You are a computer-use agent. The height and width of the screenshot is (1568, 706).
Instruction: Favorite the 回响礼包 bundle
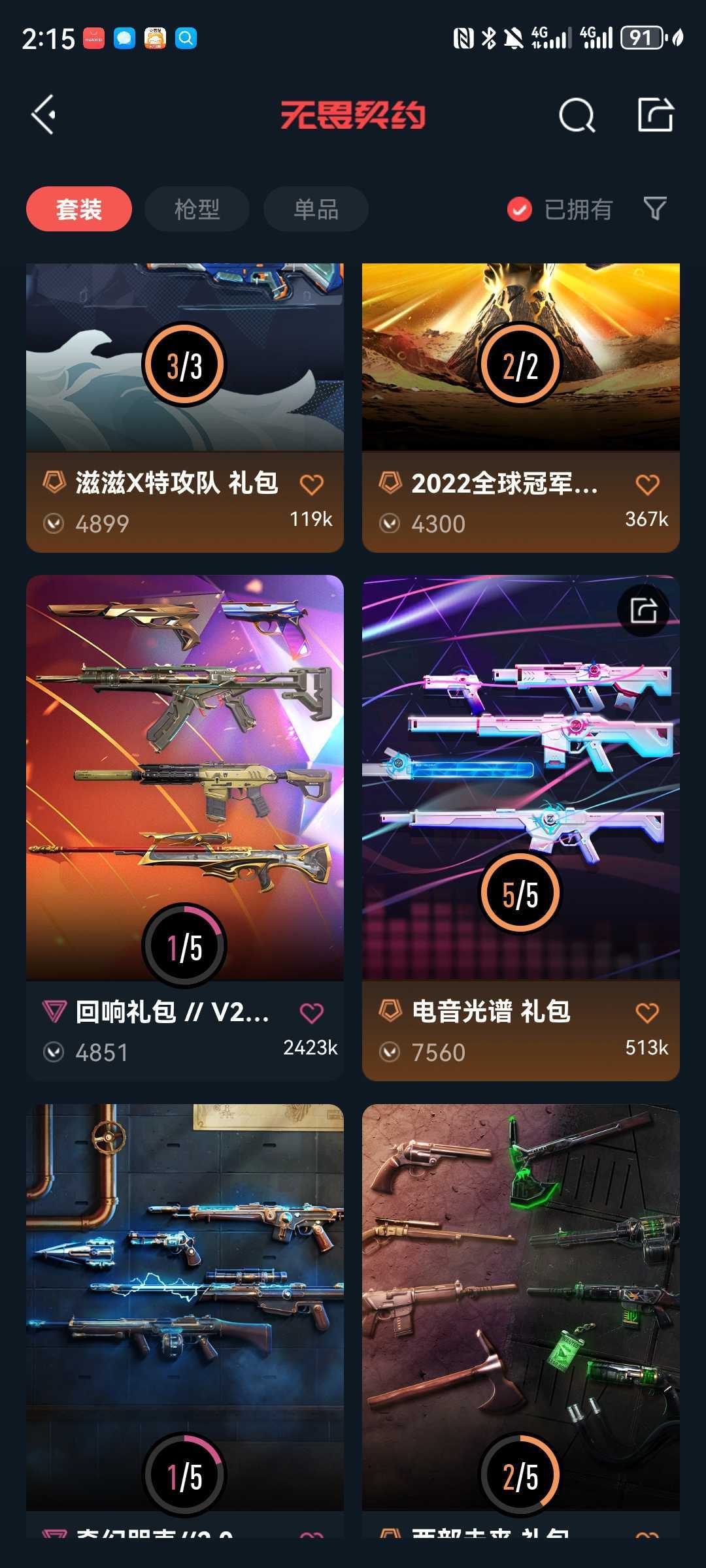point(311,1013)
